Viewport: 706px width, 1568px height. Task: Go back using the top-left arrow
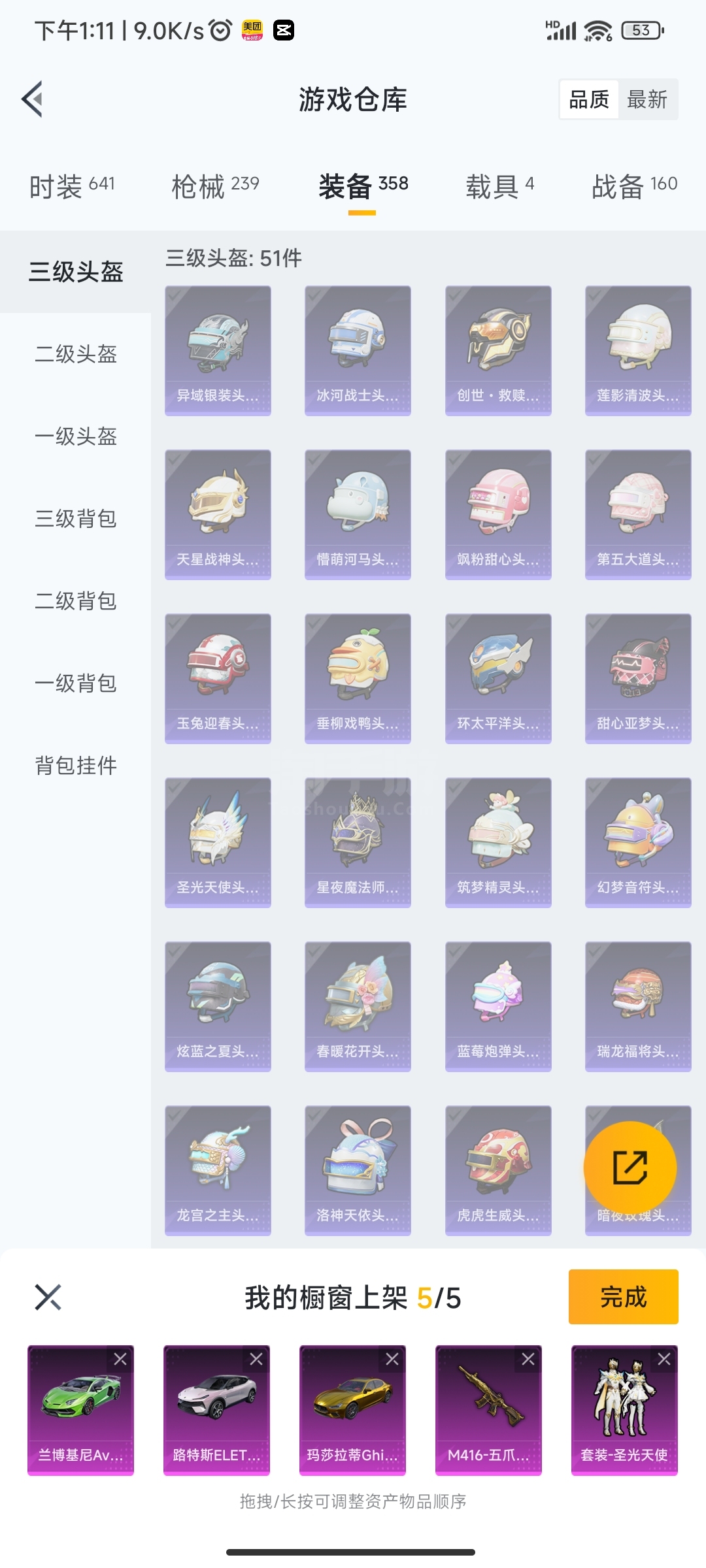coord(33,99)
